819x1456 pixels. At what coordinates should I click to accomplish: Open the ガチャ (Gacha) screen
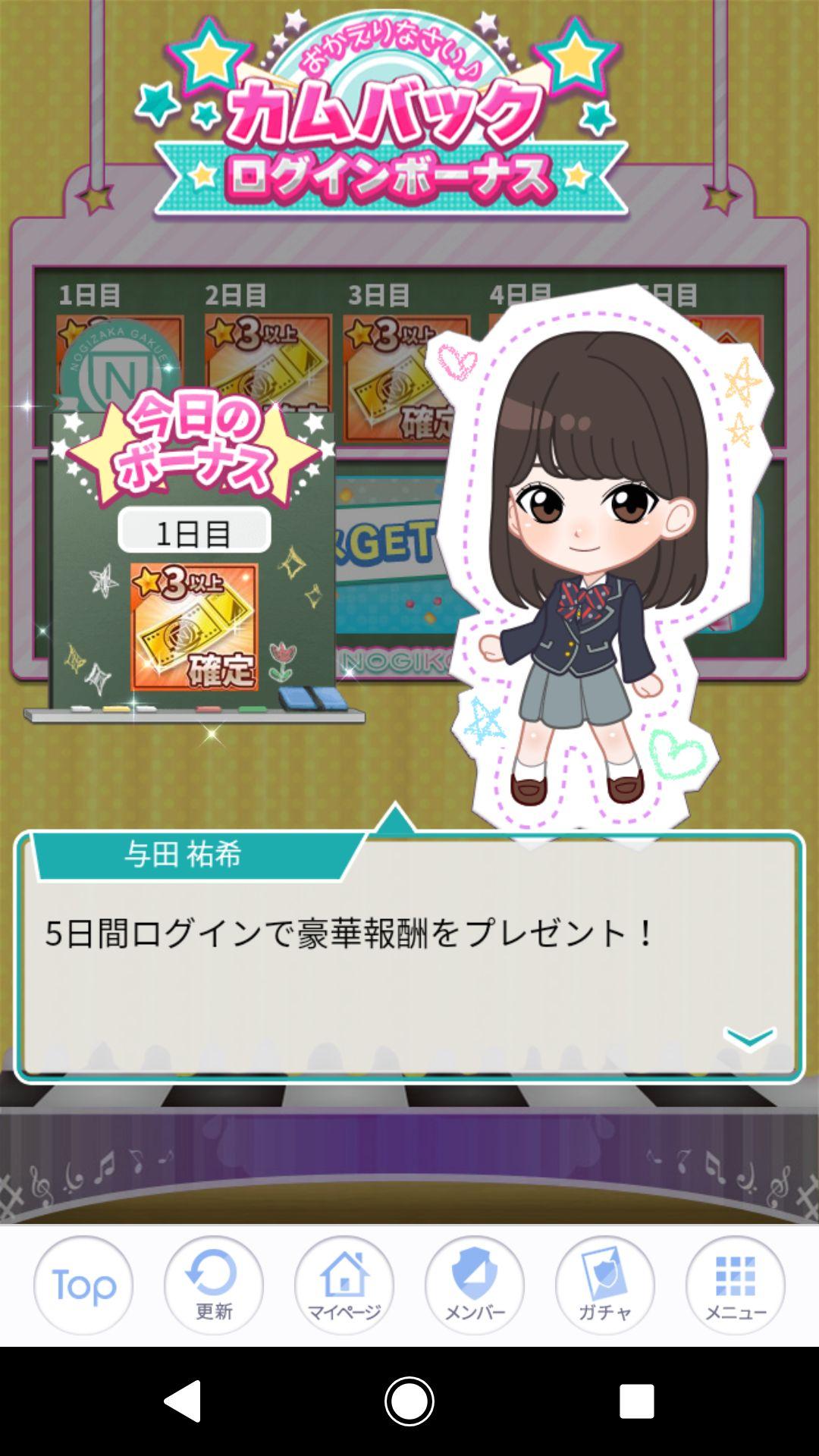coord(603,1285)
